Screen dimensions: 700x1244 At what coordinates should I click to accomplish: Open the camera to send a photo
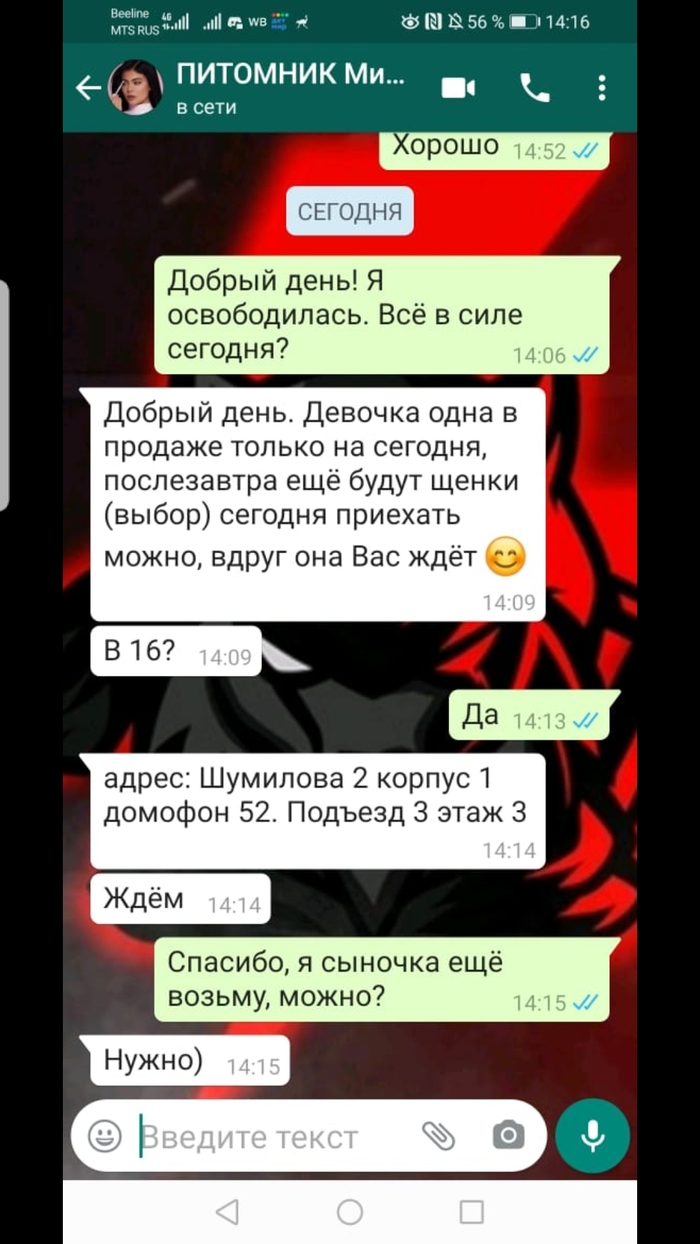[508, 1136]
